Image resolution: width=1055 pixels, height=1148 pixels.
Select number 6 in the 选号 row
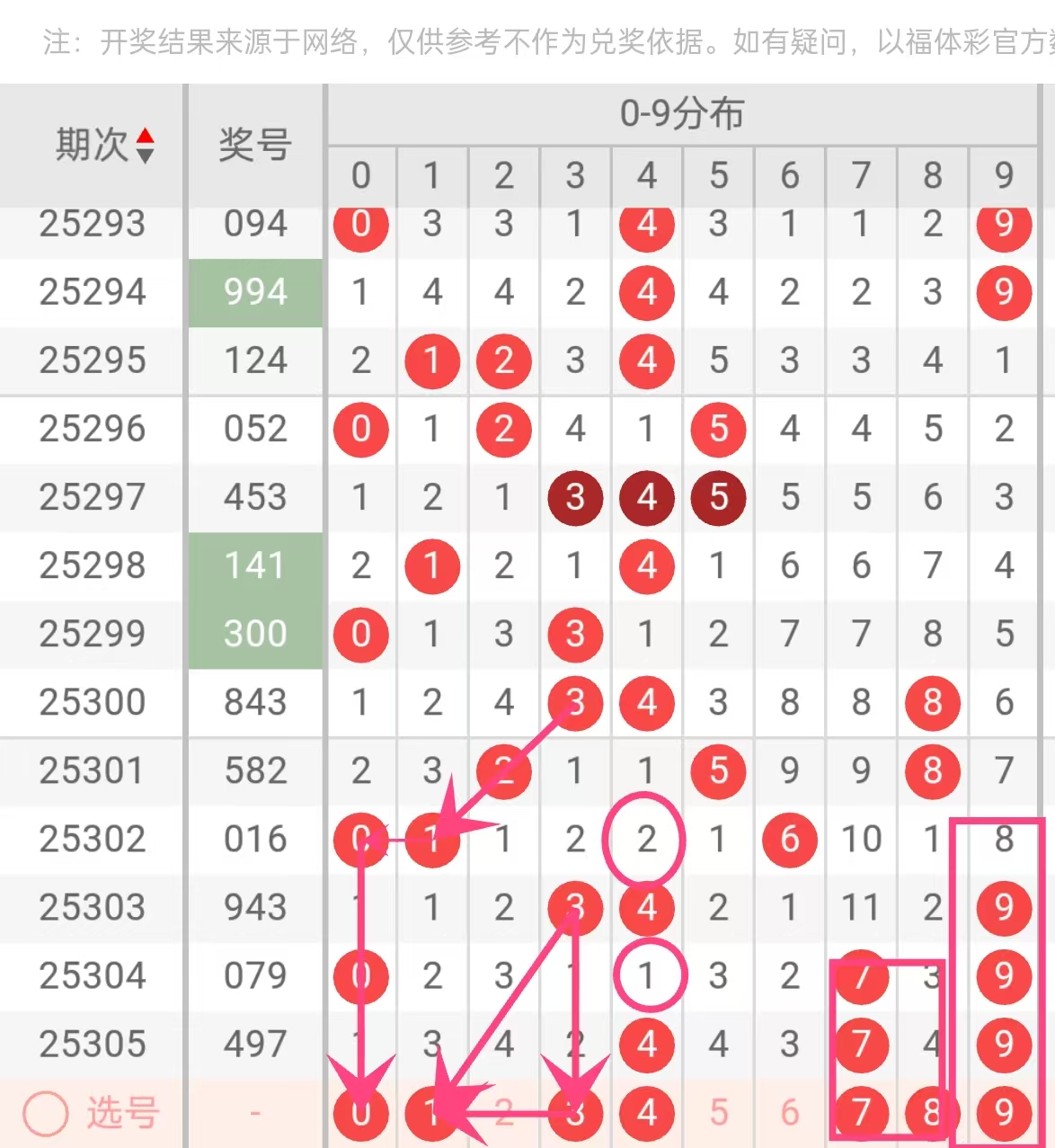[x=789, y=1113]
